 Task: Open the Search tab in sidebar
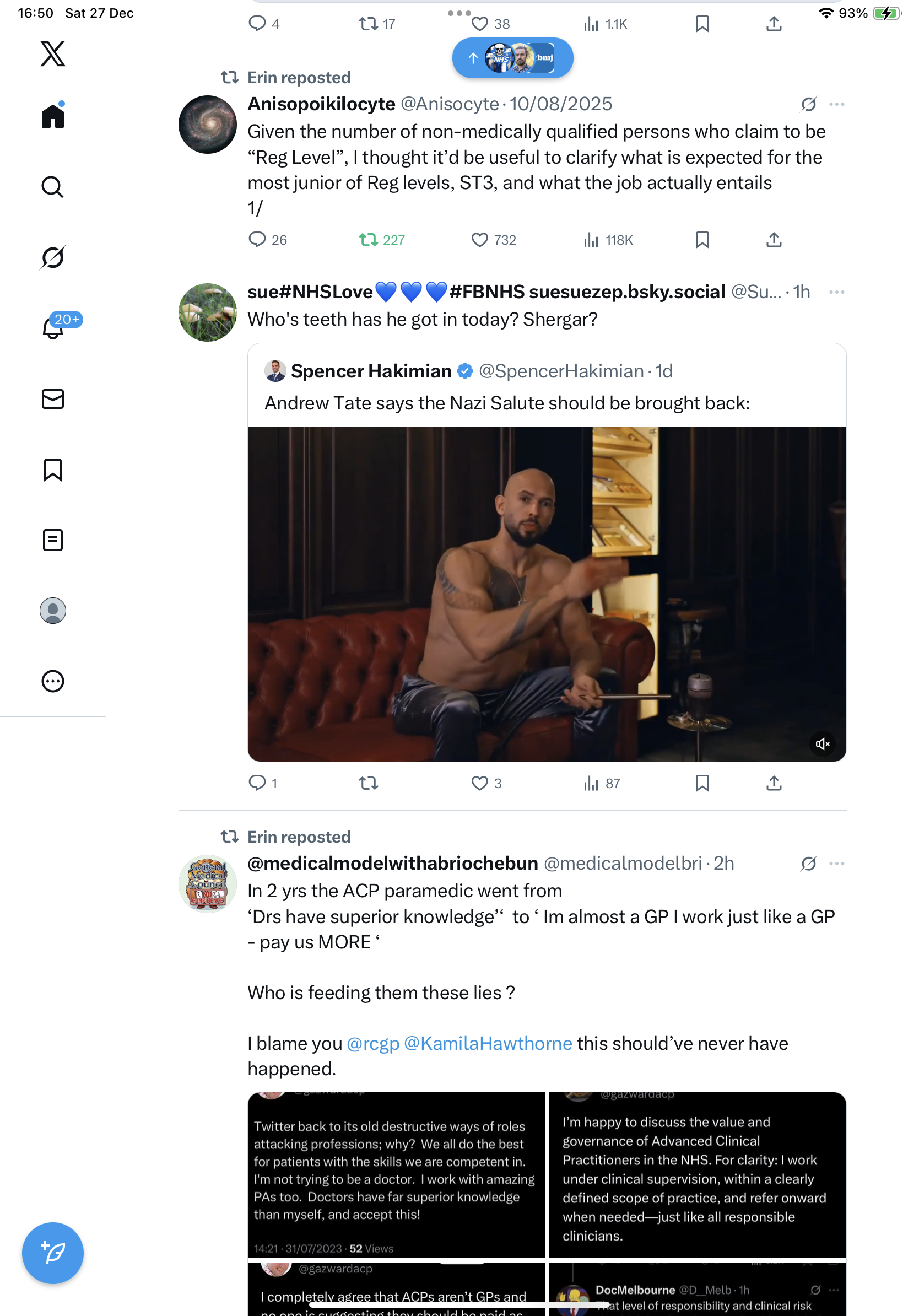pos(53,187)
